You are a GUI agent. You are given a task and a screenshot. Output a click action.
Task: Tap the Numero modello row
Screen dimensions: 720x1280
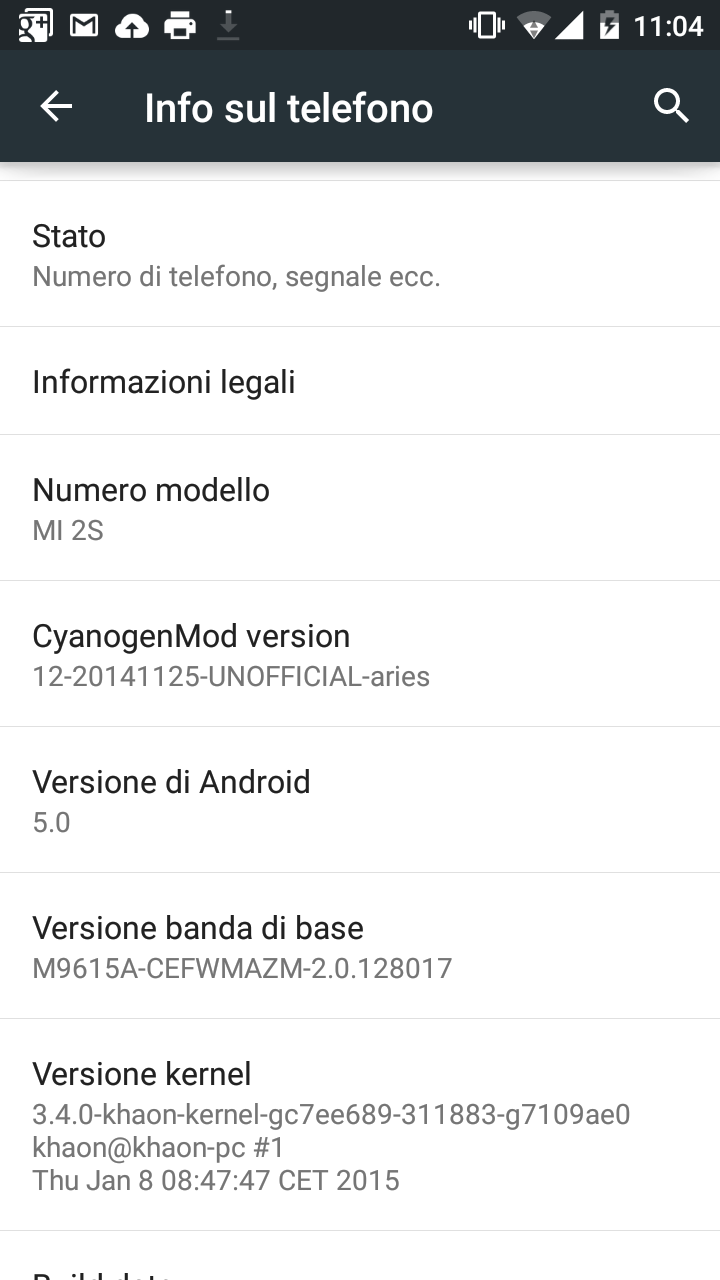360,508
